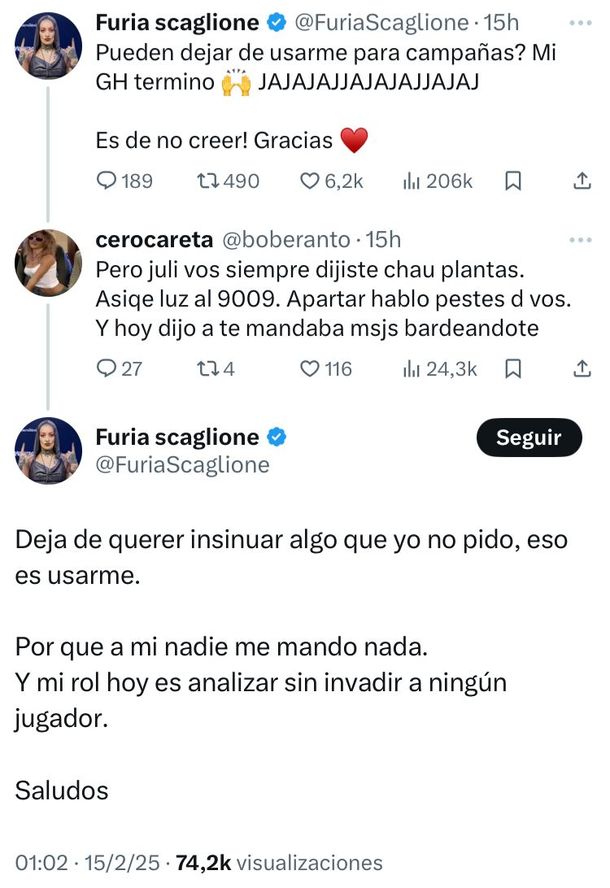Open cerocareta's profile picture
Screen dimensions: 610x888
(48, 263)
